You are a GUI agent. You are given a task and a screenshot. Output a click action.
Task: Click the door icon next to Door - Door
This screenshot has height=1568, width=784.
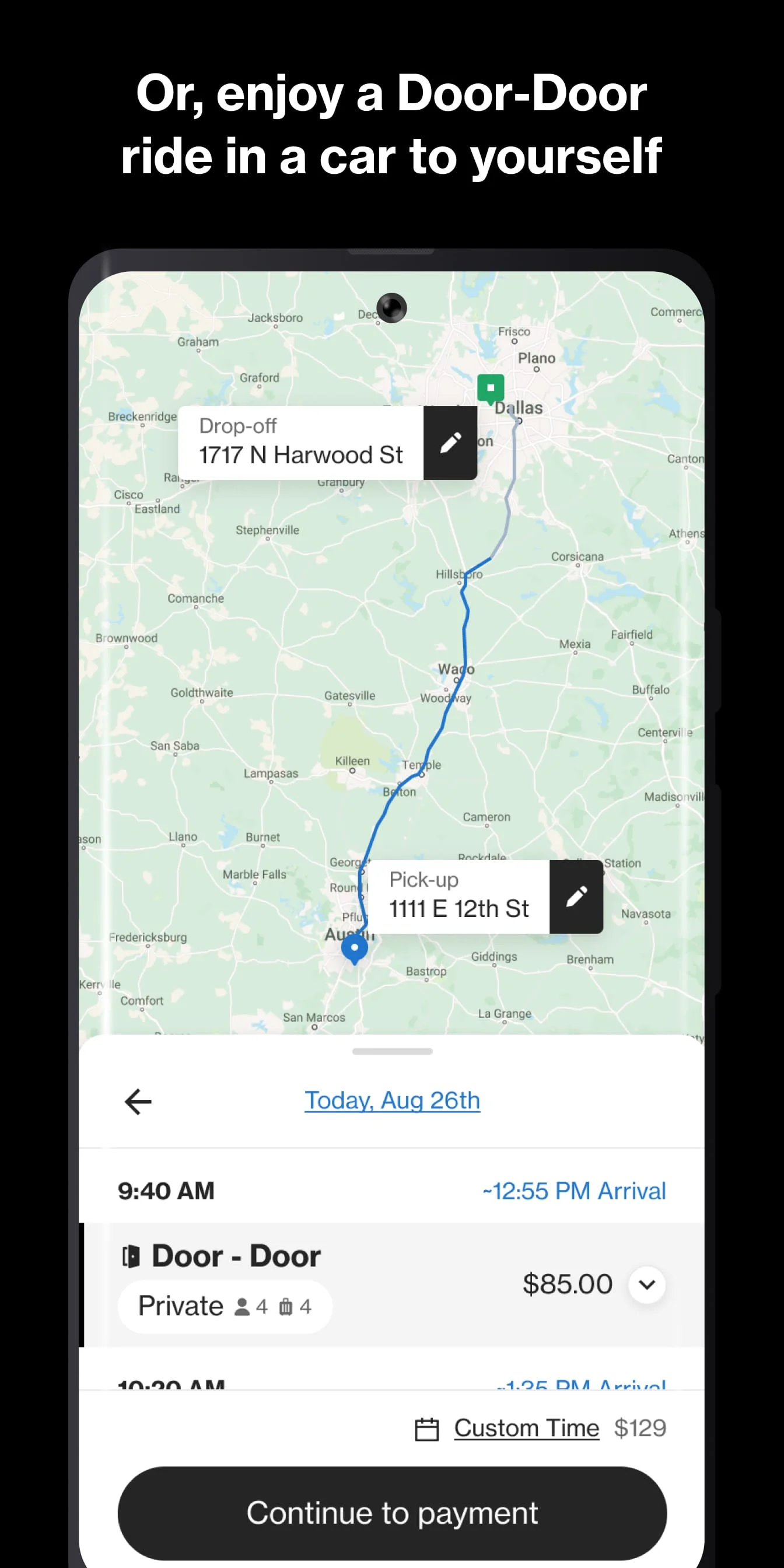pos(131,1255)
